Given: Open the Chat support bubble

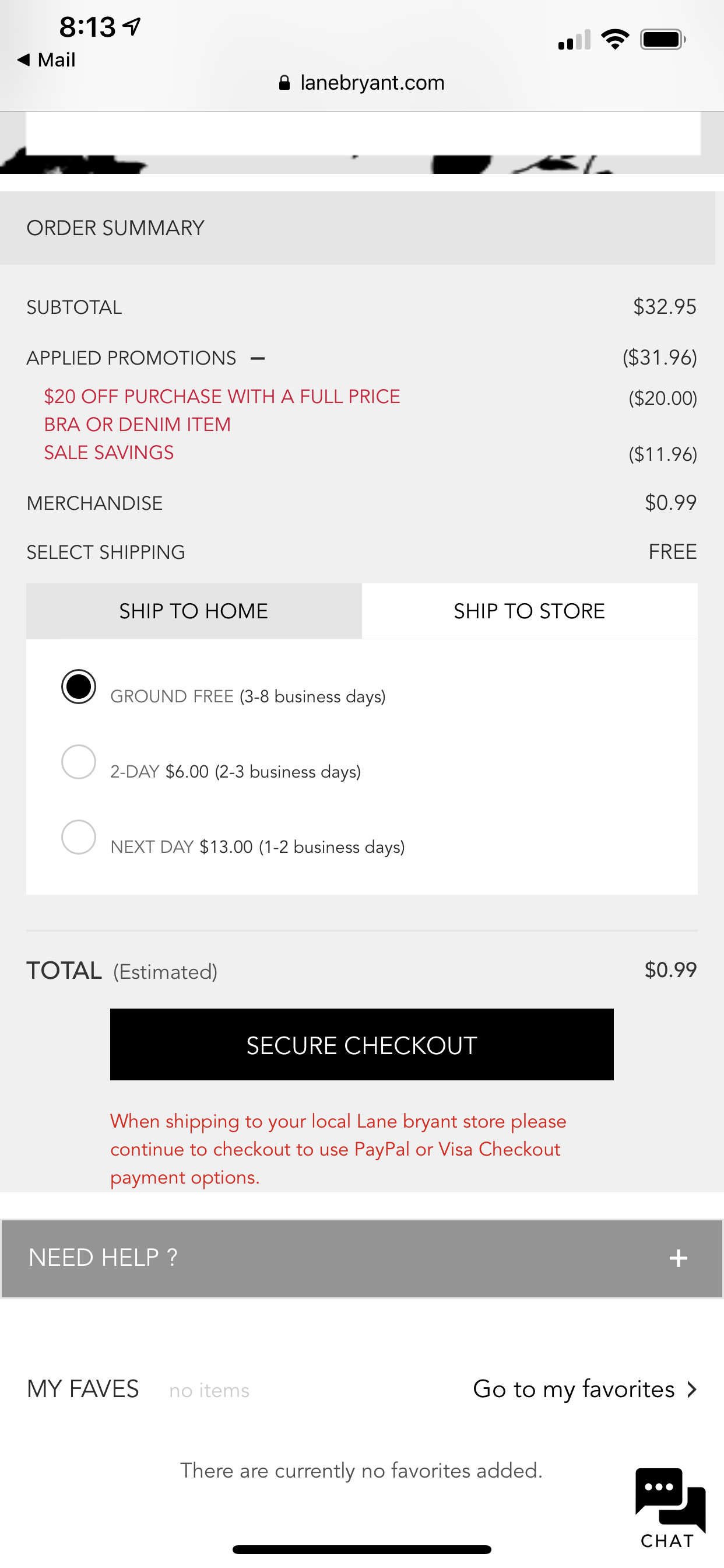Looking at the screenshot, I should [669, 1507].
